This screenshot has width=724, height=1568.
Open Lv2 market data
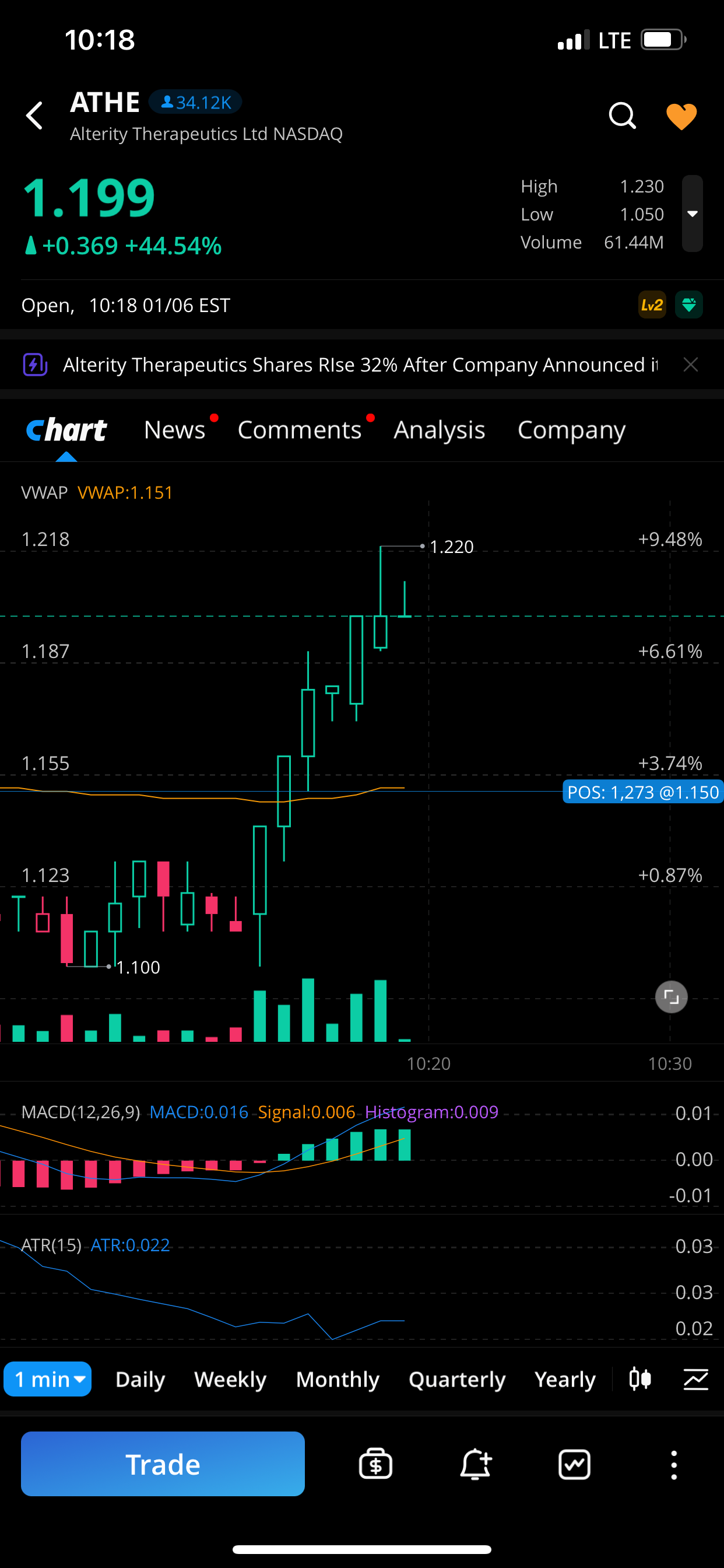652,305
